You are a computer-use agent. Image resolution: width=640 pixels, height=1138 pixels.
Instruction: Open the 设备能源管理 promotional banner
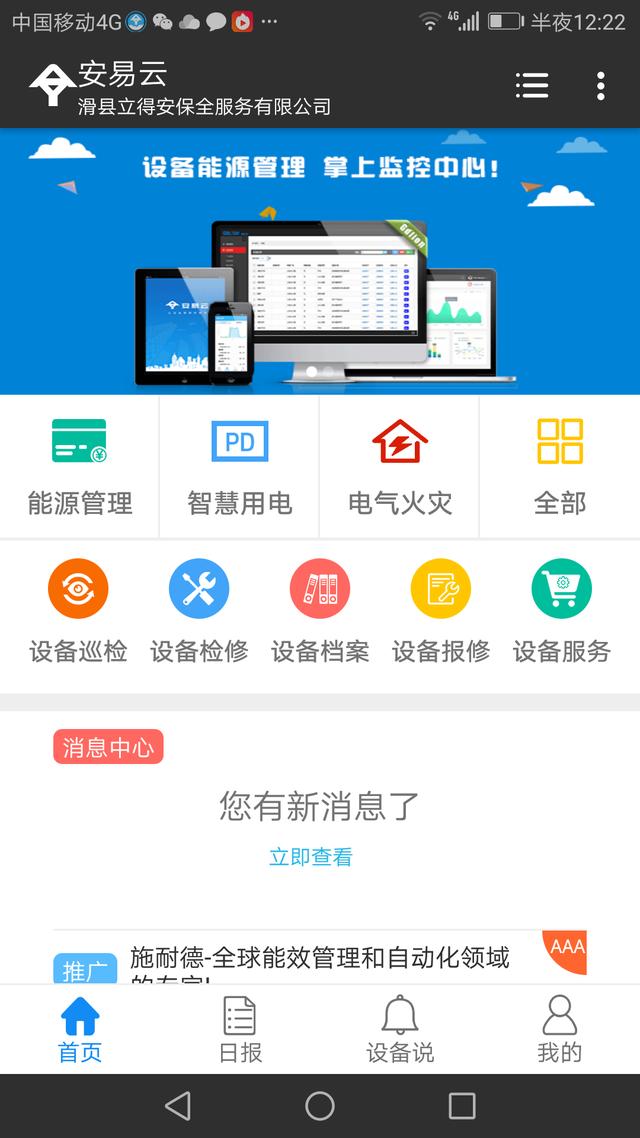tap(320, 262)
